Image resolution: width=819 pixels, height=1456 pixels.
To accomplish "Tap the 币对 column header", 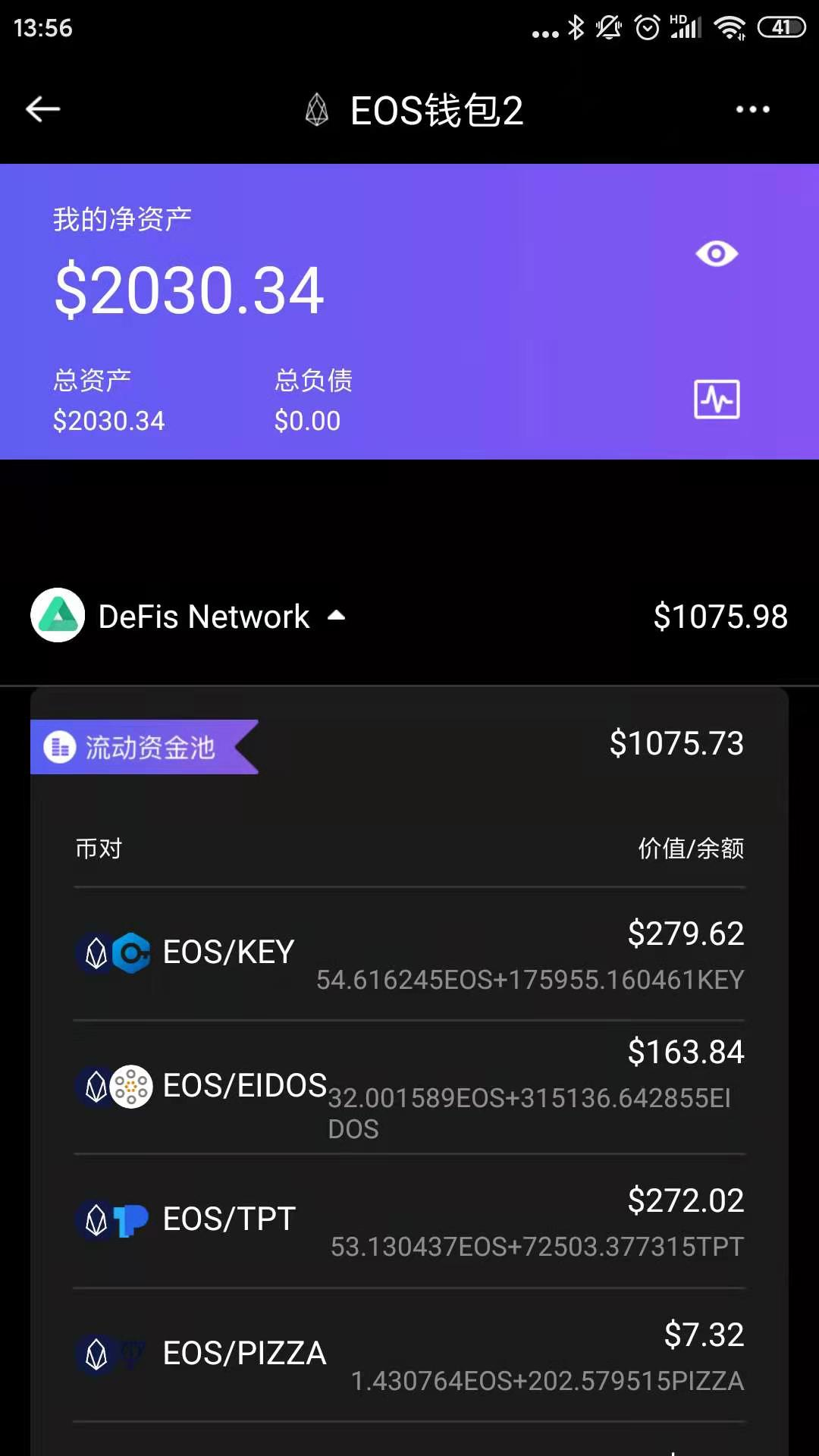I will pos(99,849).
